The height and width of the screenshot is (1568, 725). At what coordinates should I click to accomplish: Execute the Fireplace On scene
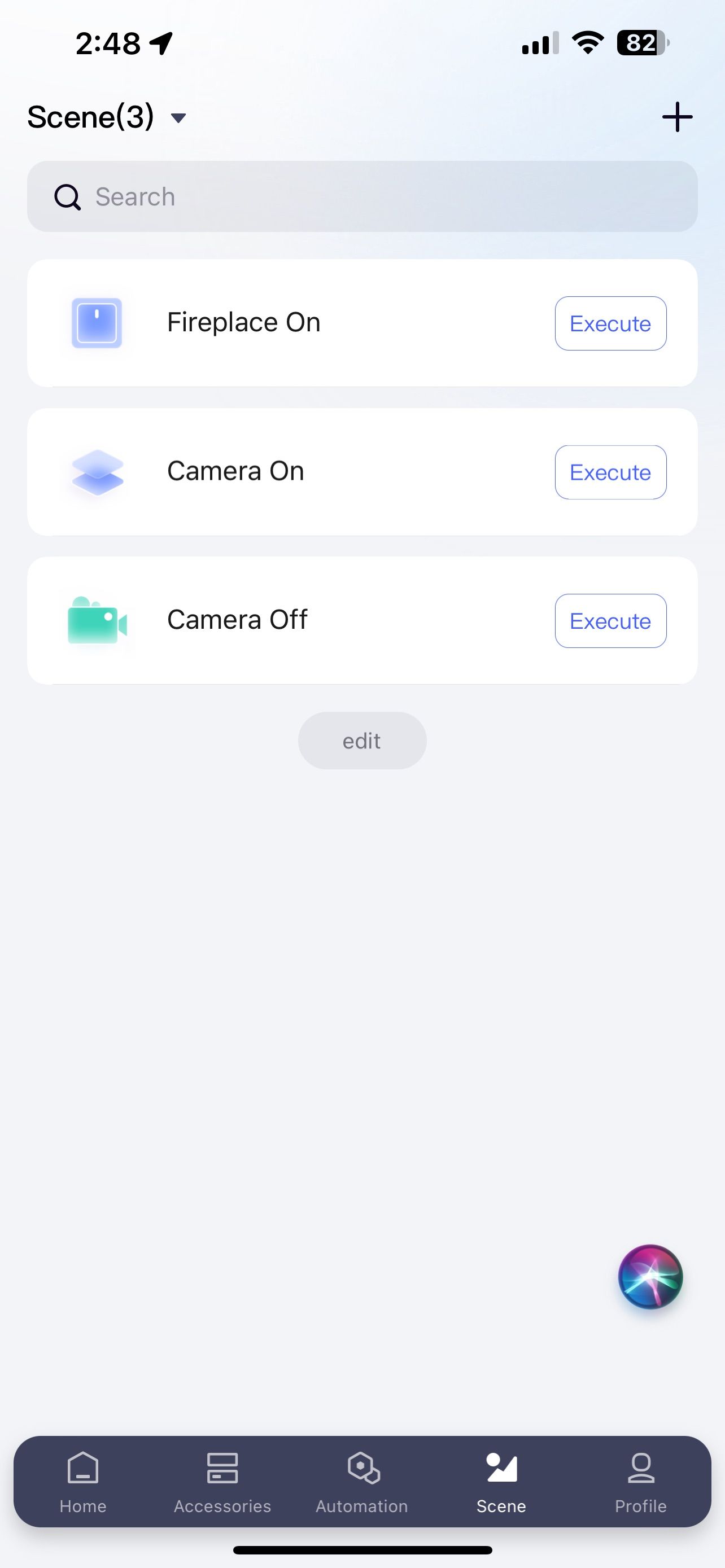(x=610, y=323)
